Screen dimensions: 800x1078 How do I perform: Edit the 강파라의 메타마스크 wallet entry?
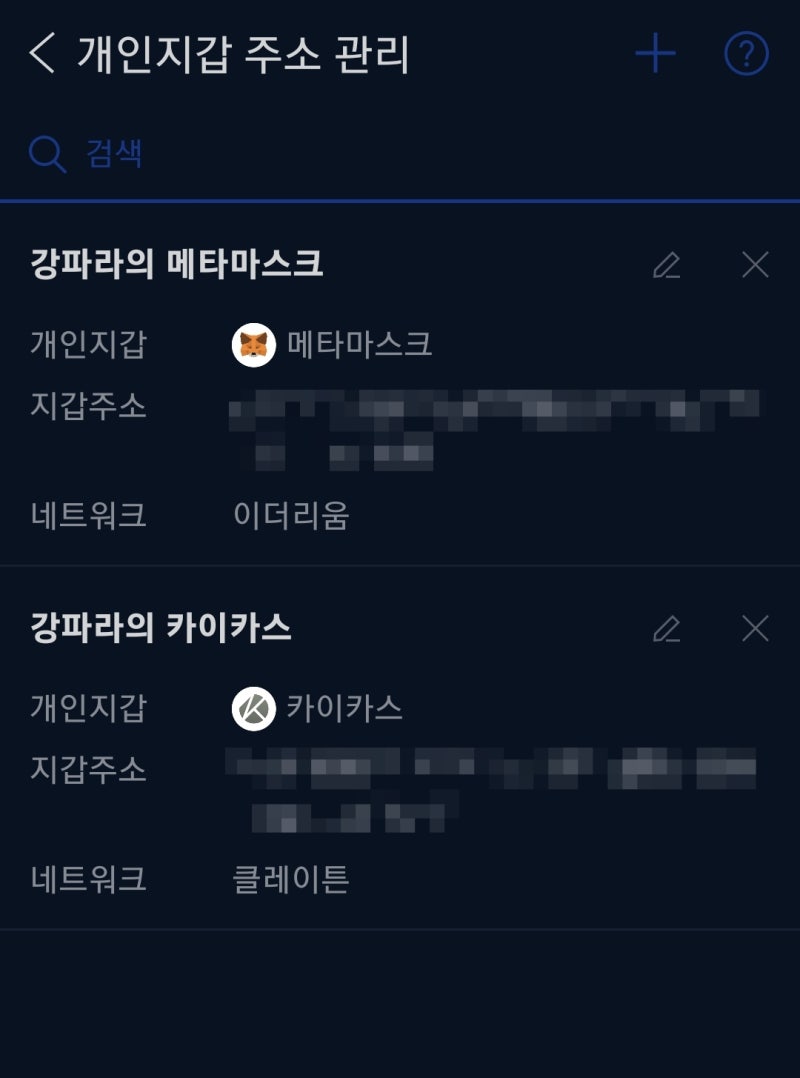[668, 265]
